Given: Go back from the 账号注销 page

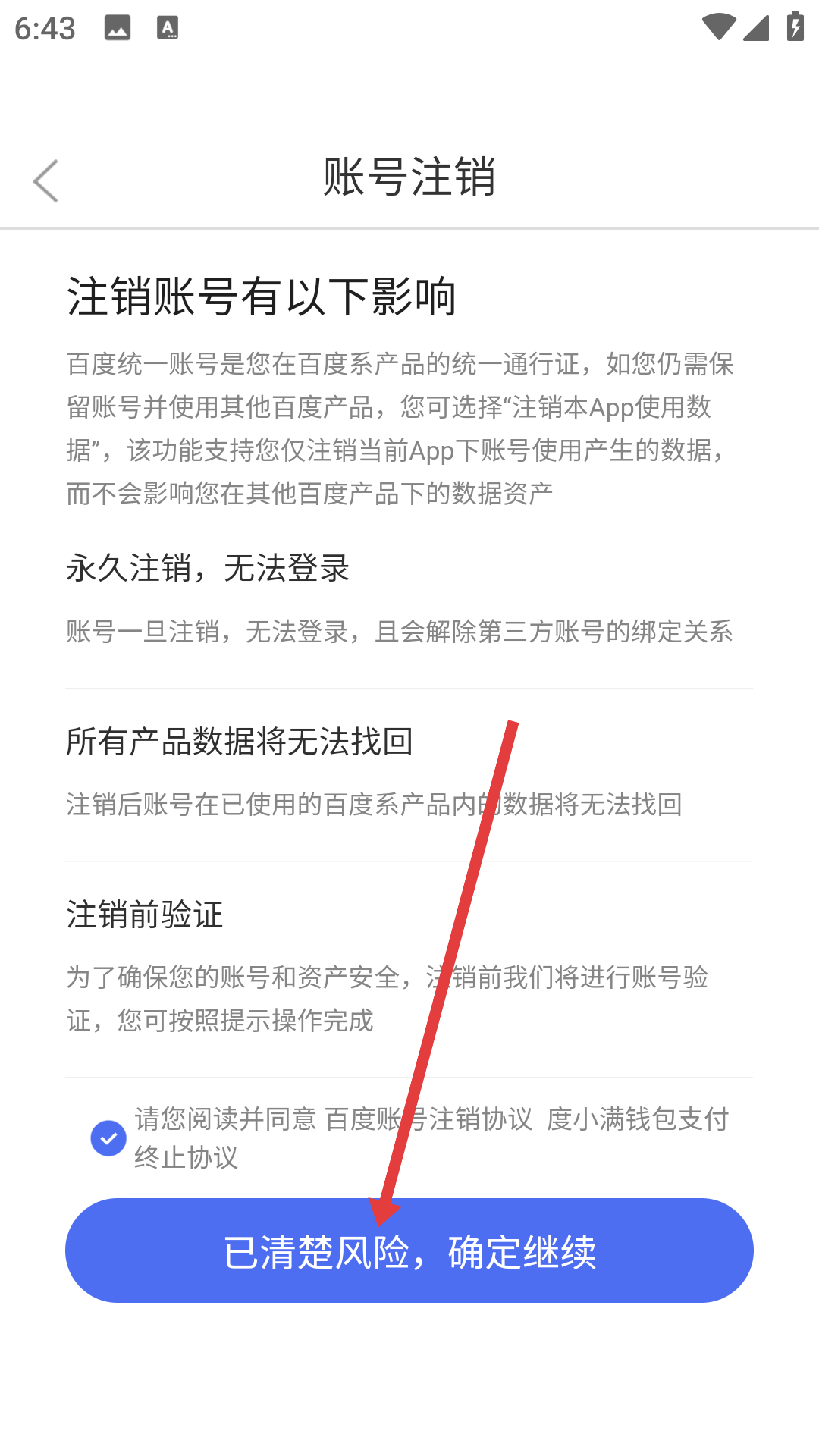Looking at the screenshot, I should [45, 180].
